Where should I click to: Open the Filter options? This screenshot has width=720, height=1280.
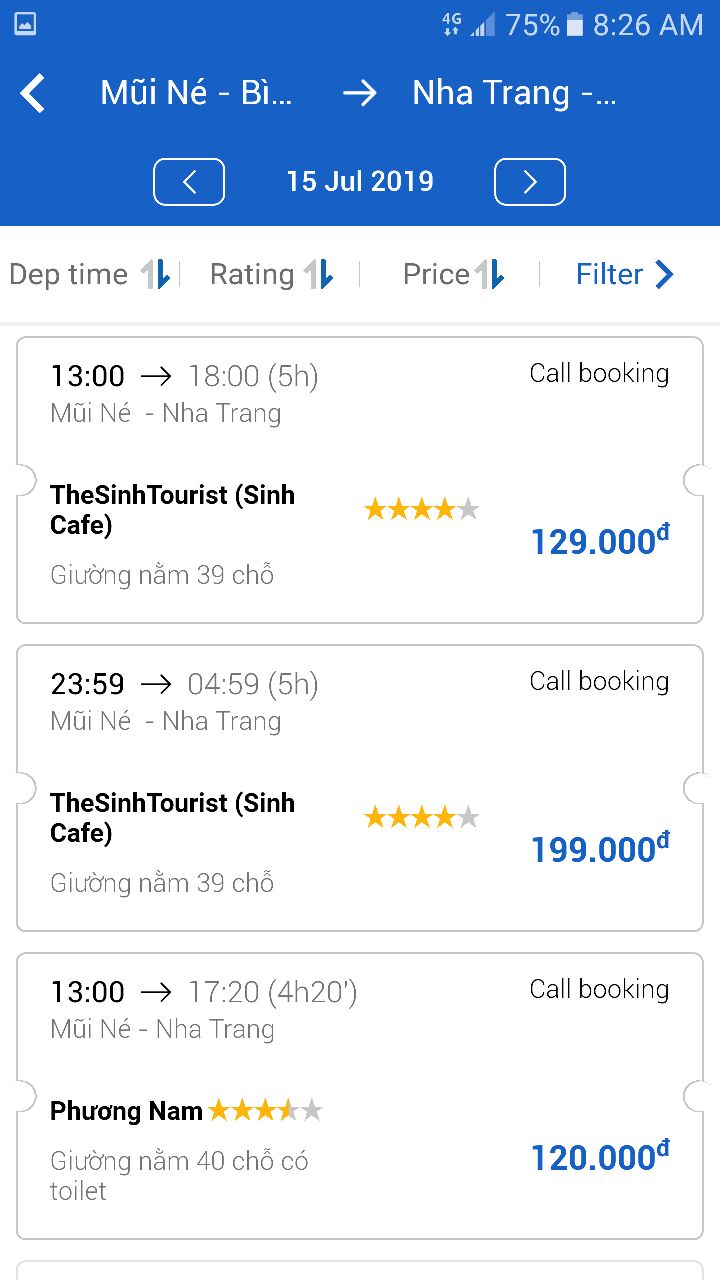[625, 274]
